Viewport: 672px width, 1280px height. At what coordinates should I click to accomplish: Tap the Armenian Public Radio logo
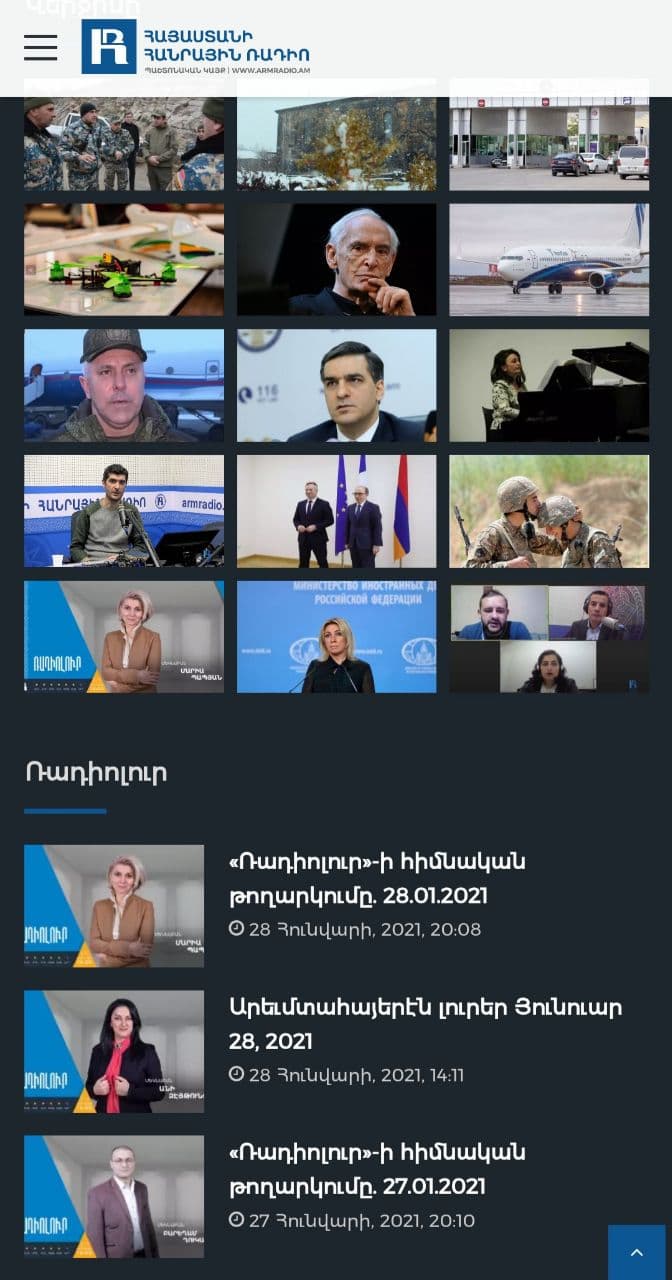click(196, 47)
